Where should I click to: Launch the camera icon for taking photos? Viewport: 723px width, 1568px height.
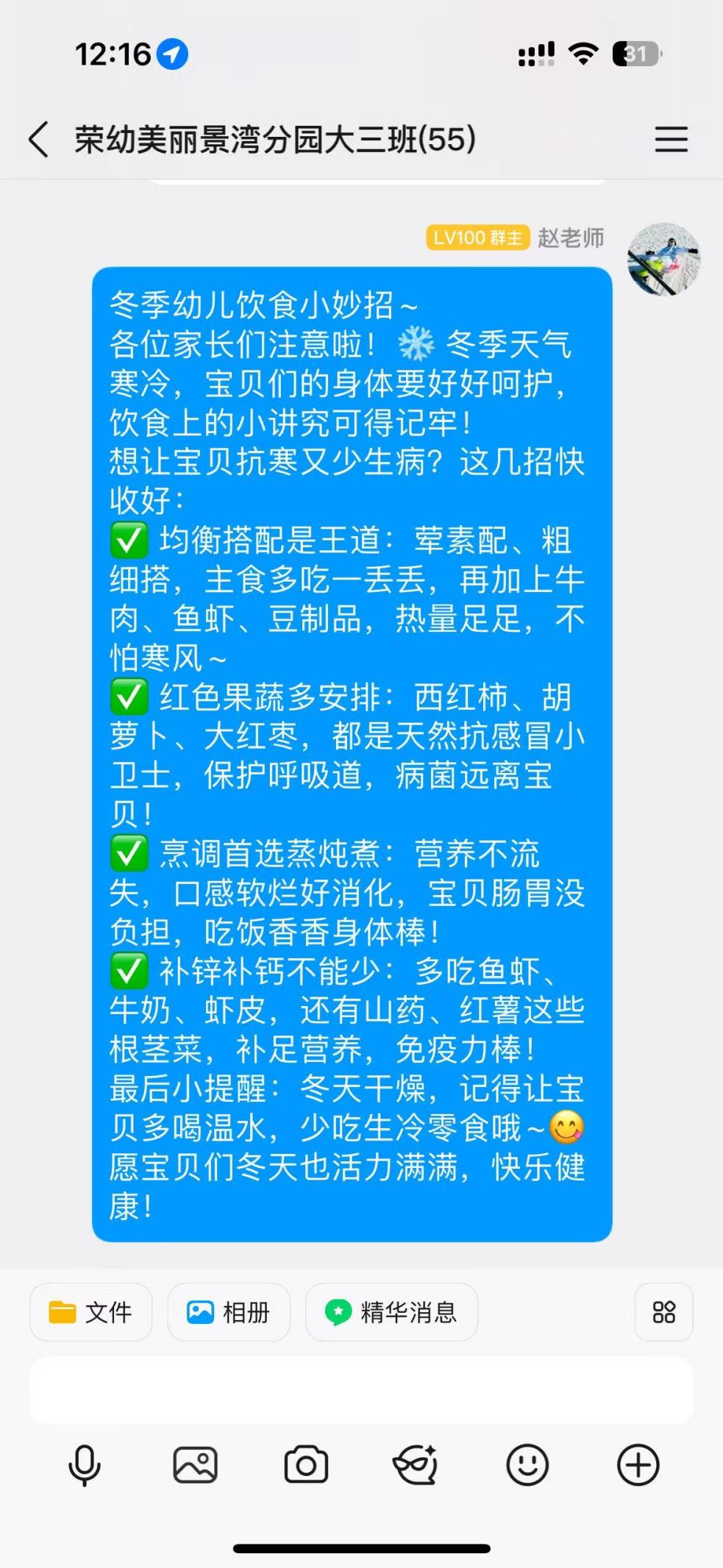tap(307, 1464)
